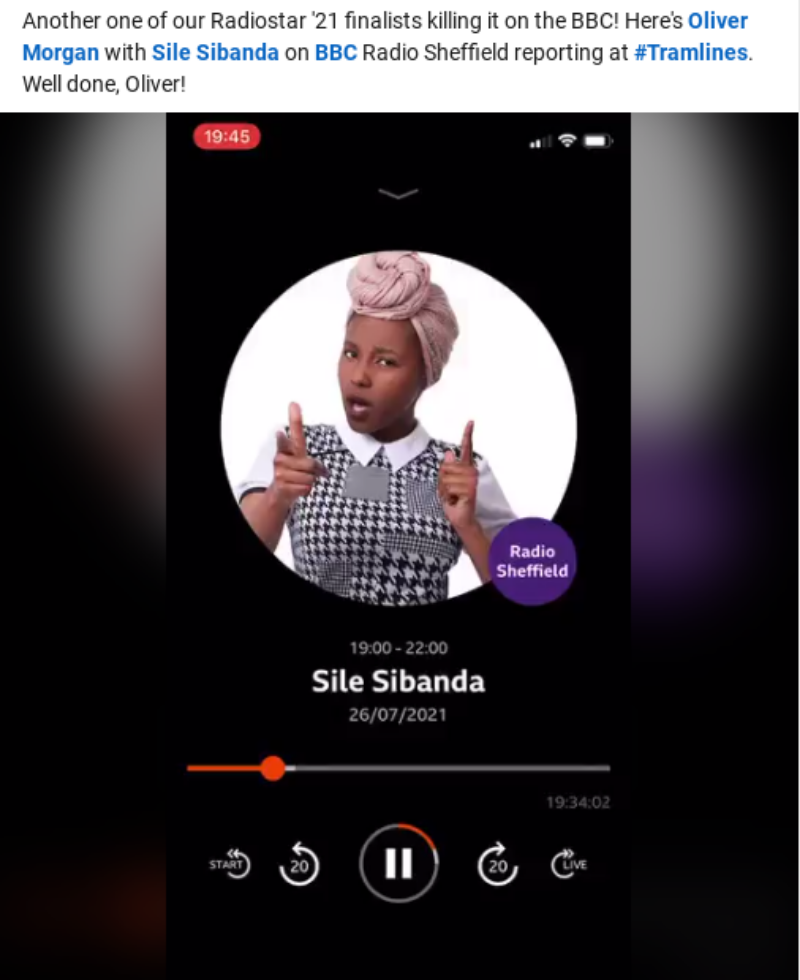Visit the BBC page link
This screenshot has height=980, width=800.
click(335, 52)
